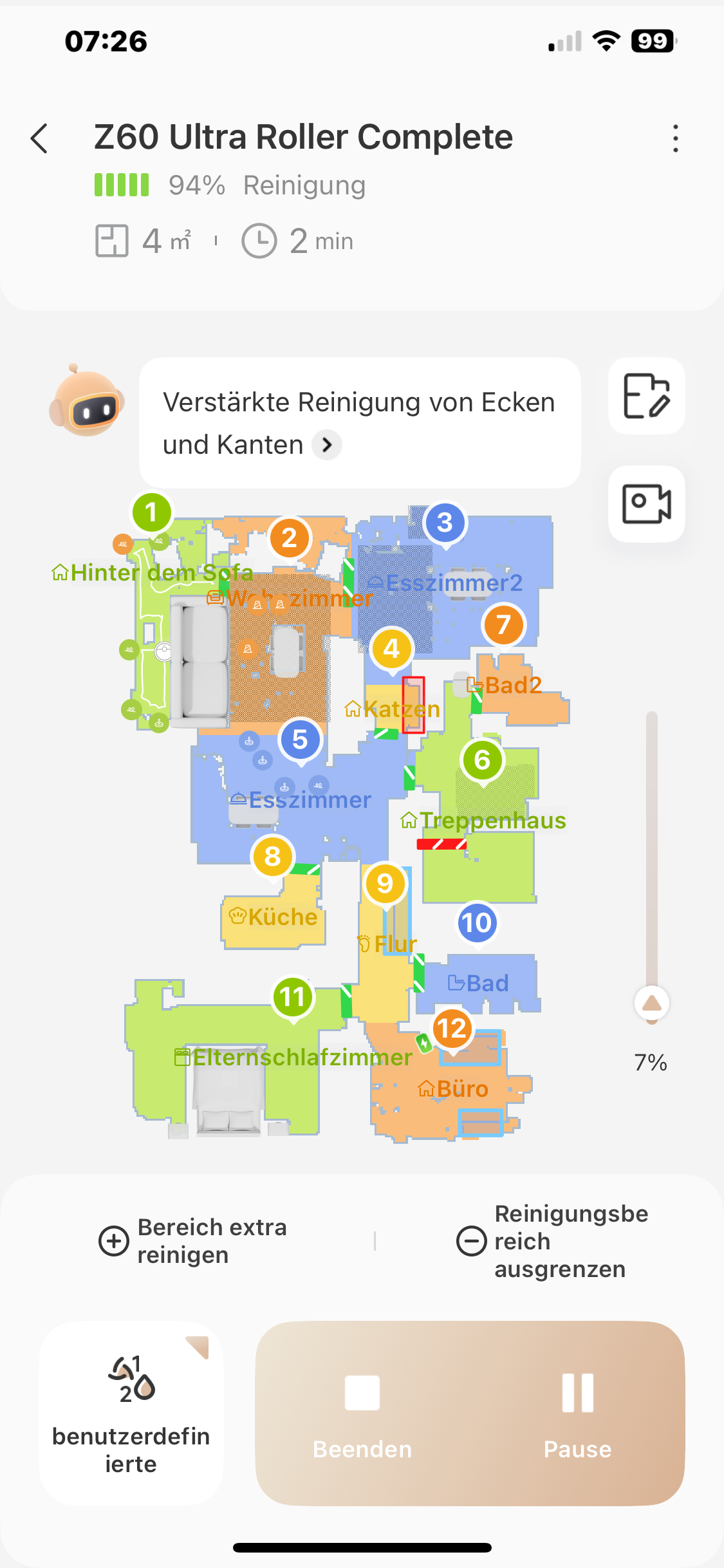The image size is (724, 1568).
Task: Choose room 11 Elternschlafzimmer on map
Action: (293, 997)
